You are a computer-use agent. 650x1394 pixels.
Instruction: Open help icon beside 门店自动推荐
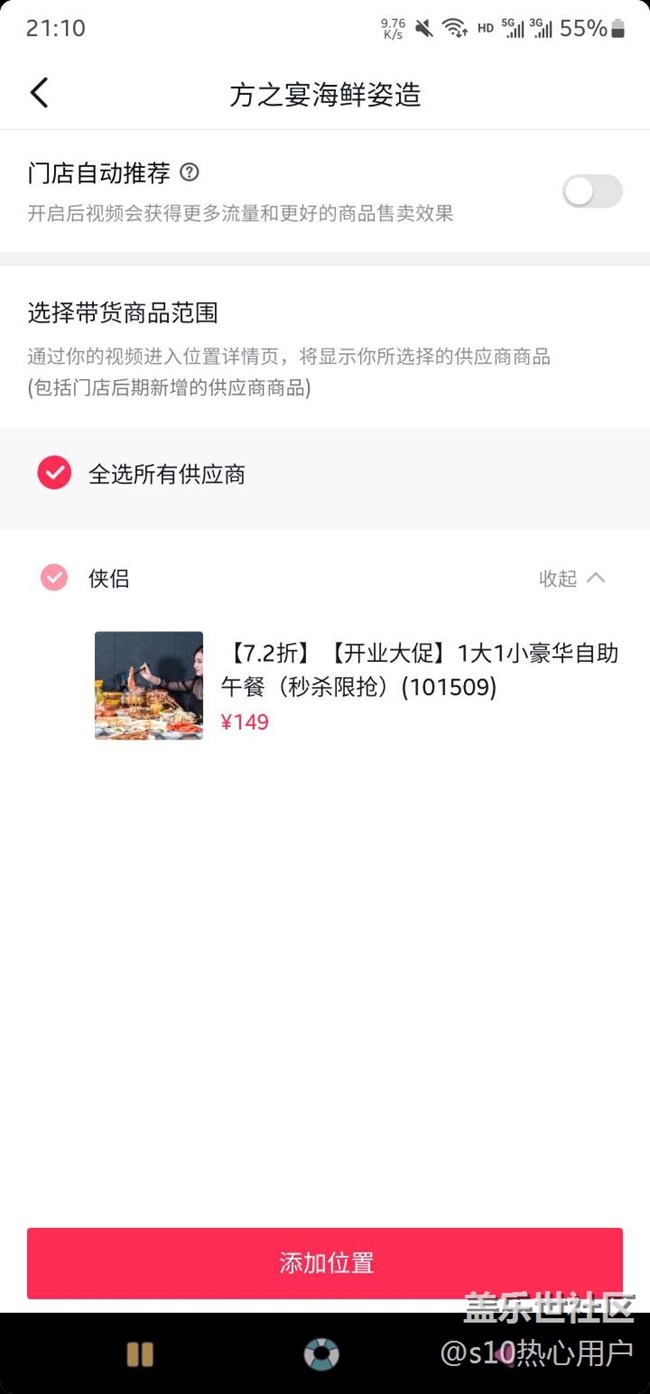click(189, 173)
